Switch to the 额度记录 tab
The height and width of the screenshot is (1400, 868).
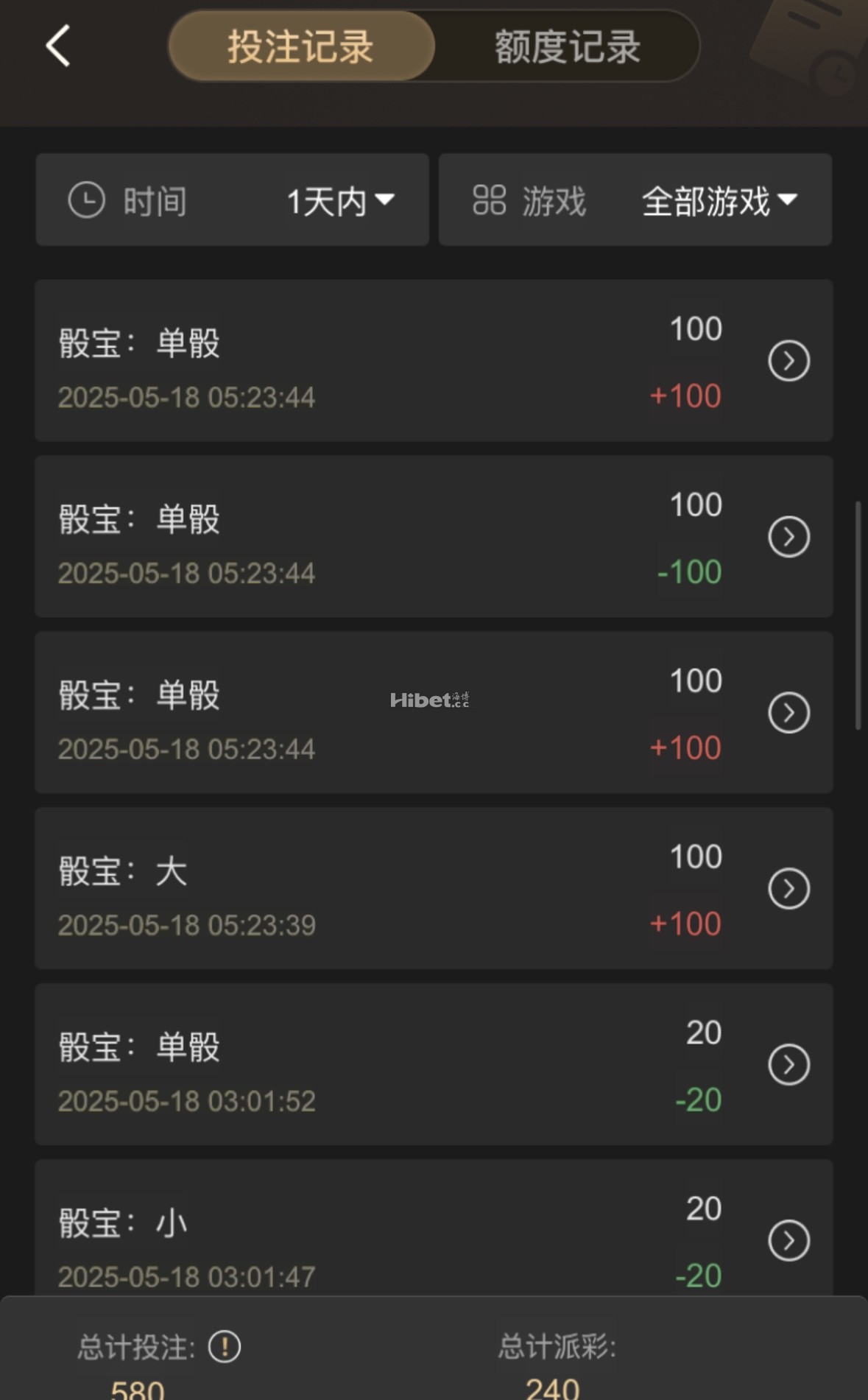coord(567,46)
